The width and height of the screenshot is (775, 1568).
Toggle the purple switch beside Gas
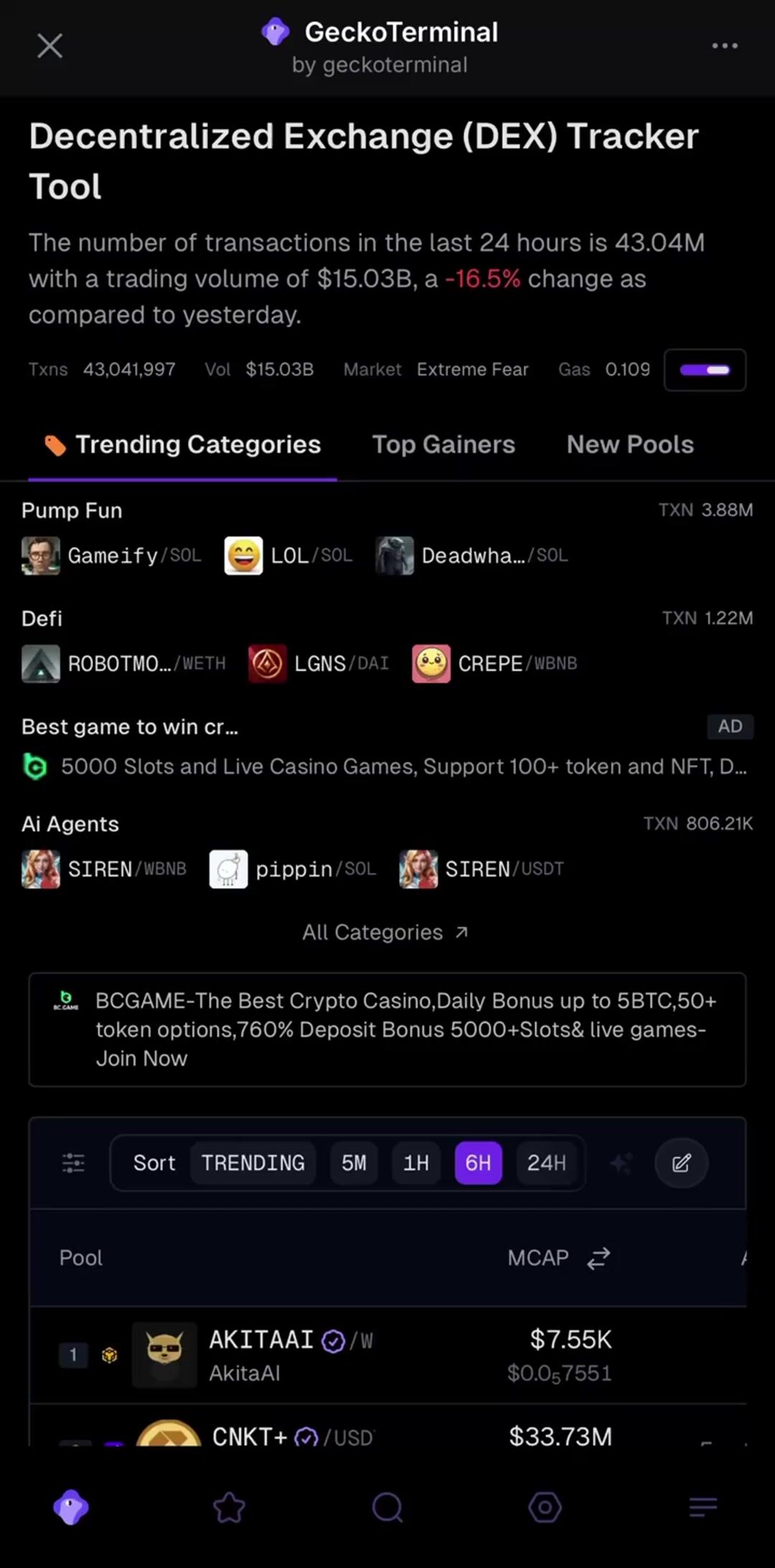(705, 370)
